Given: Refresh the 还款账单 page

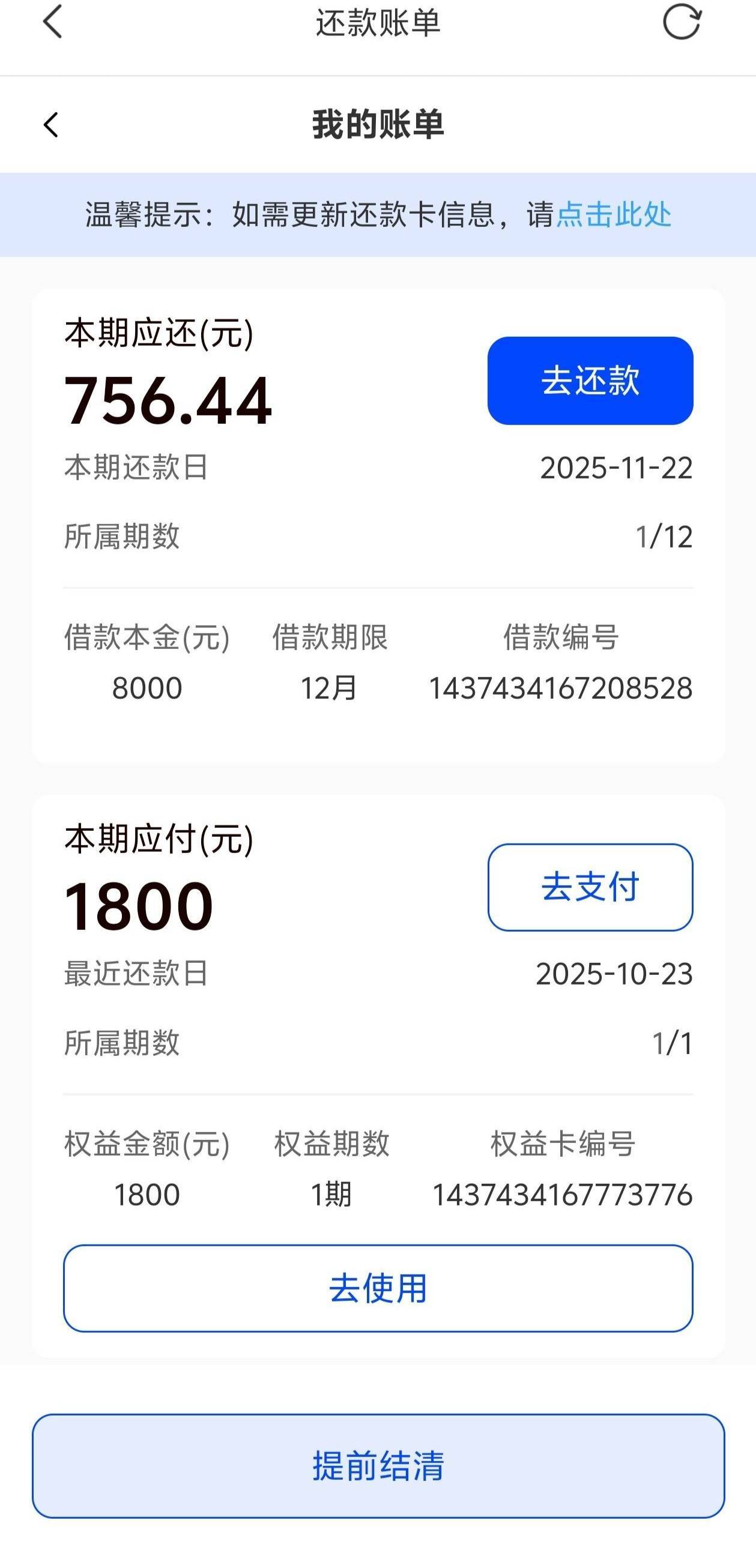Looking at the screenshot, I should coord(681,23).
